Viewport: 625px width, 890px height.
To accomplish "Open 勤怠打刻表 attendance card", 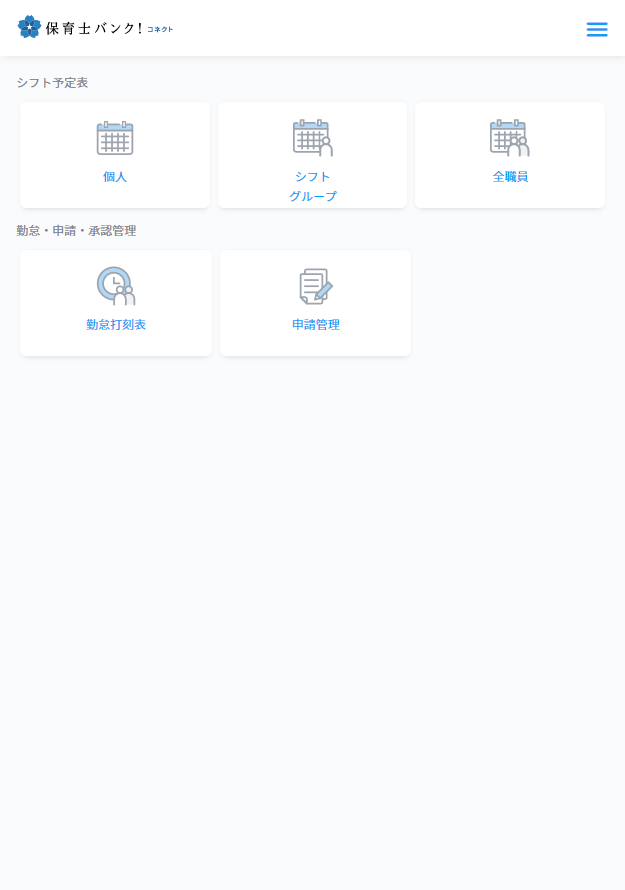I will tap(116, 302).
